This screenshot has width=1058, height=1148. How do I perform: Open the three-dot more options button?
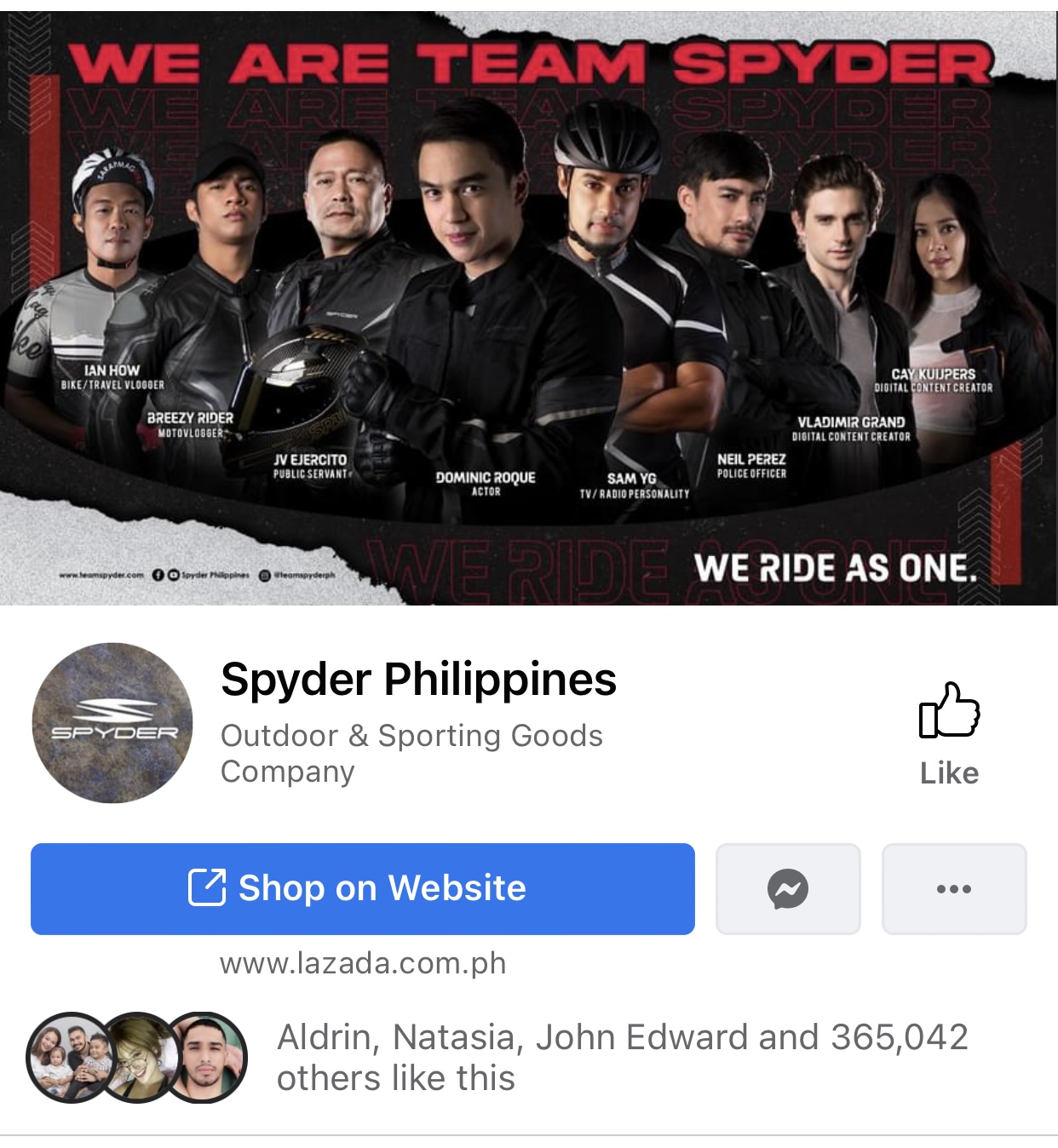[x=953, y=888]
